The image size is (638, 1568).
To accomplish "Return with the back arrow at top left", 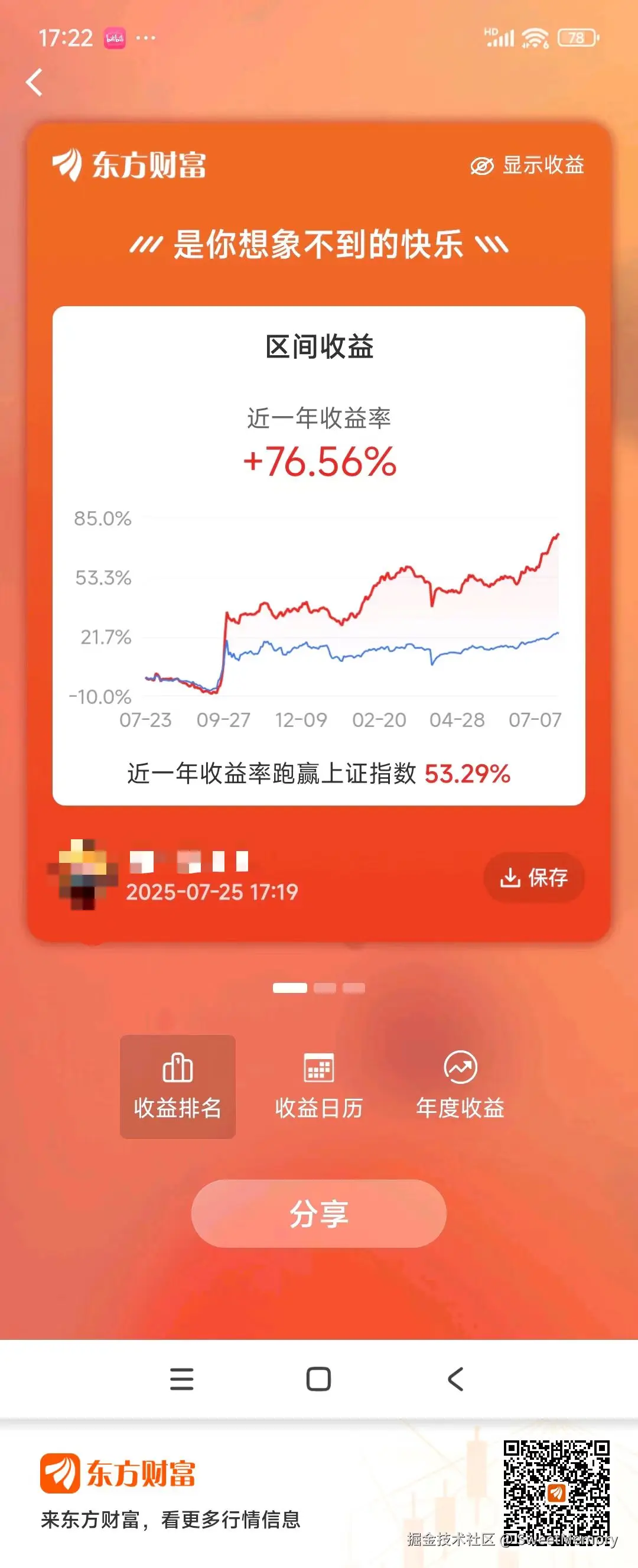I will (35, 82).
